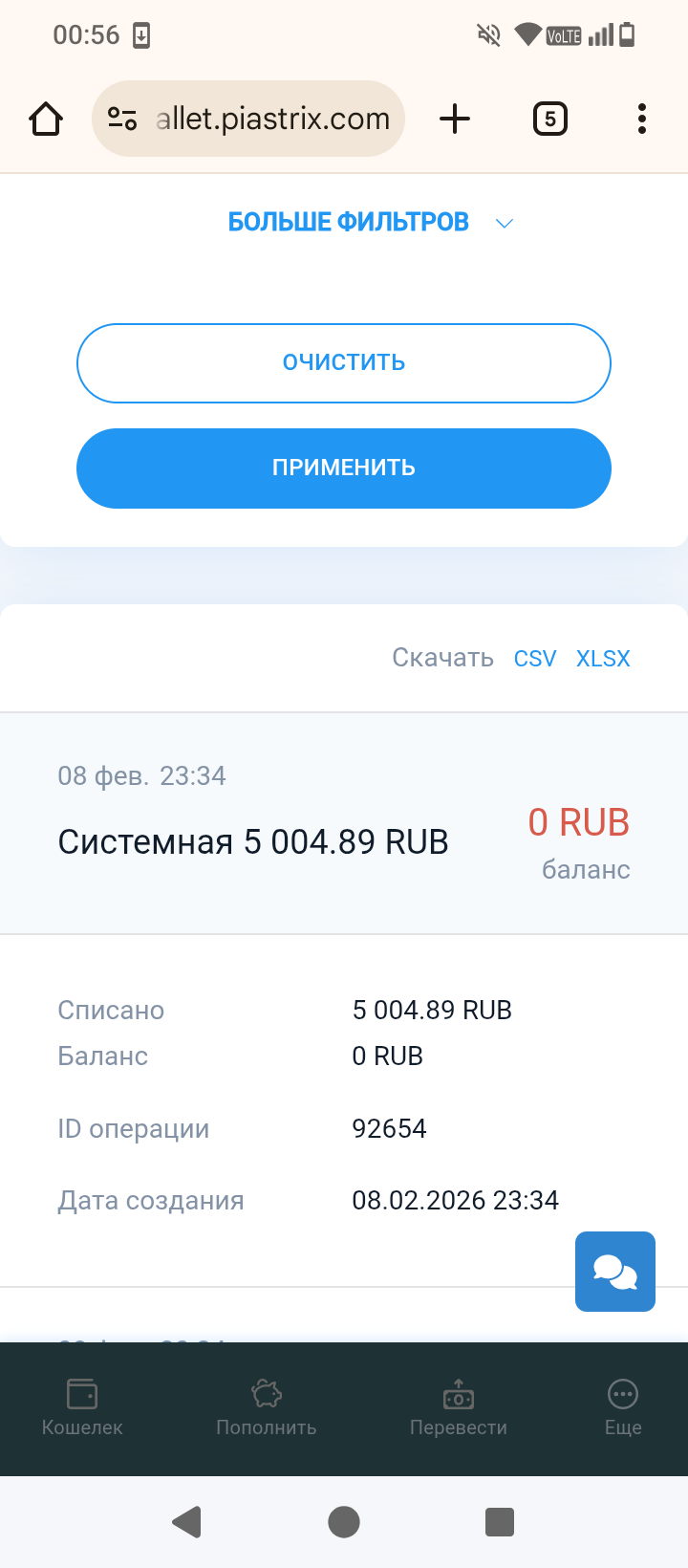Show the open tabs switcher

(549, 120)
